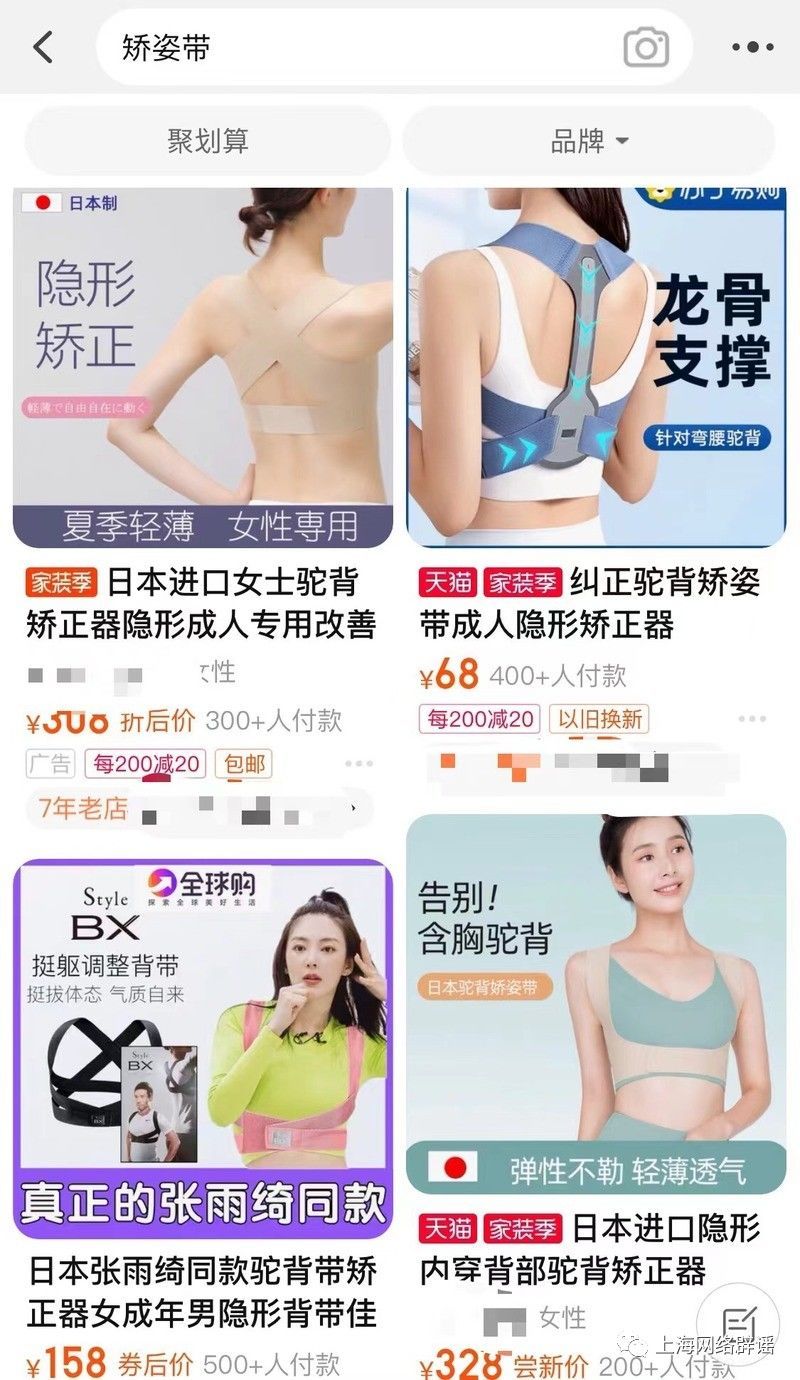Open the 隐形矫正 日本制 product card
Viewport: 800px width, 1380px height.
tap(203, 367)
